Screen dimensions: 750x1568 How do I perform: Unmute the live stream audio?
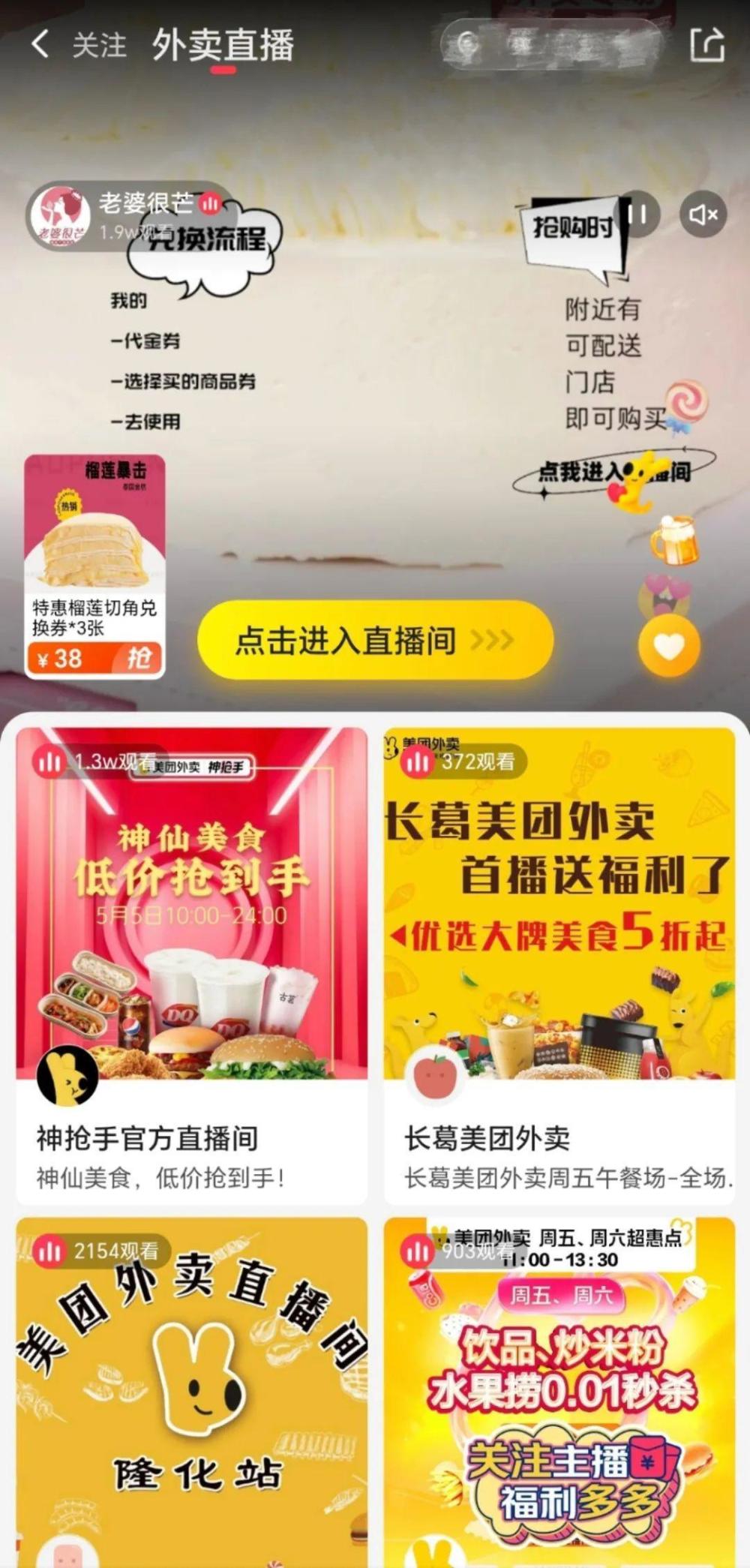703,215
